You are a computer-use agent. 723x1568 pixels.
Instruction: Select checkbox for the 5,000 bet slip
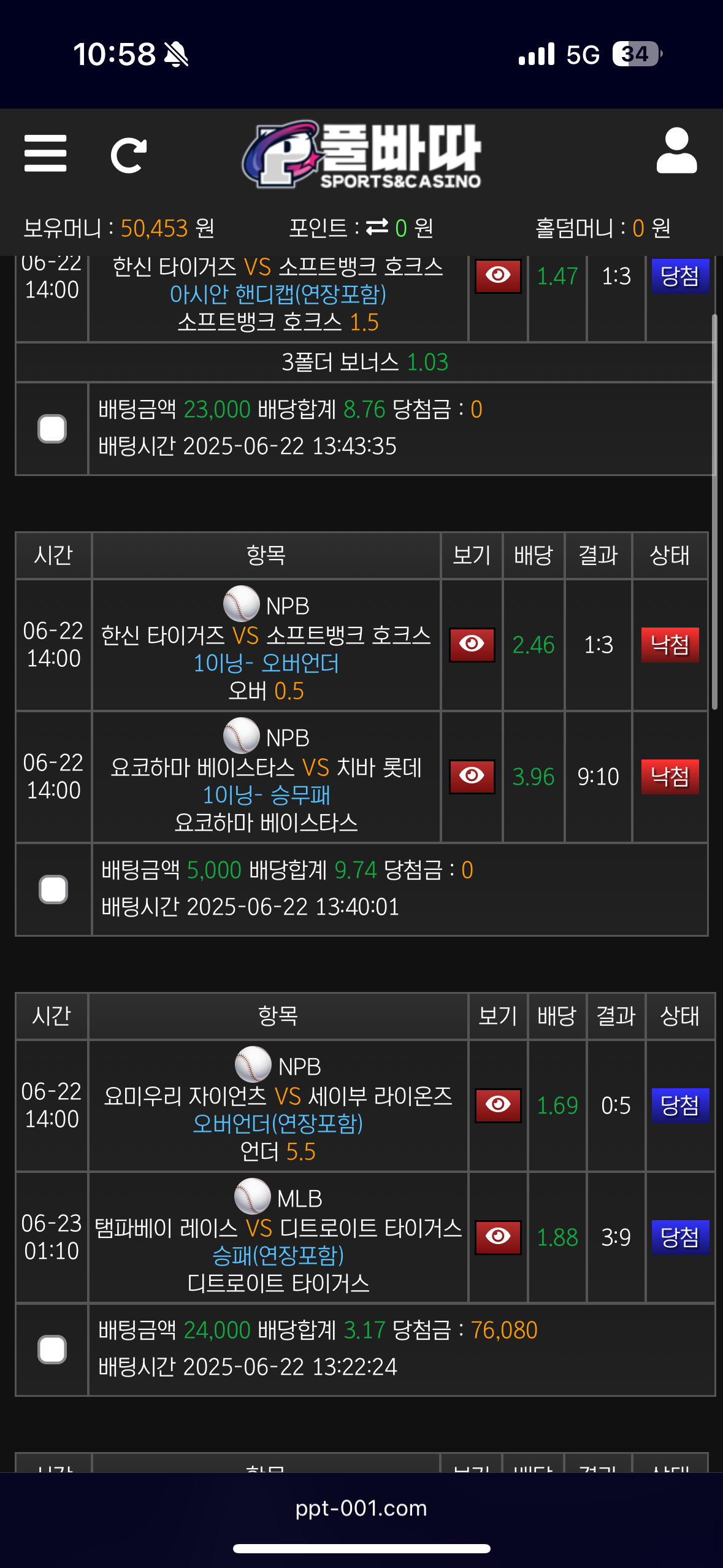(x=53, y=889)
